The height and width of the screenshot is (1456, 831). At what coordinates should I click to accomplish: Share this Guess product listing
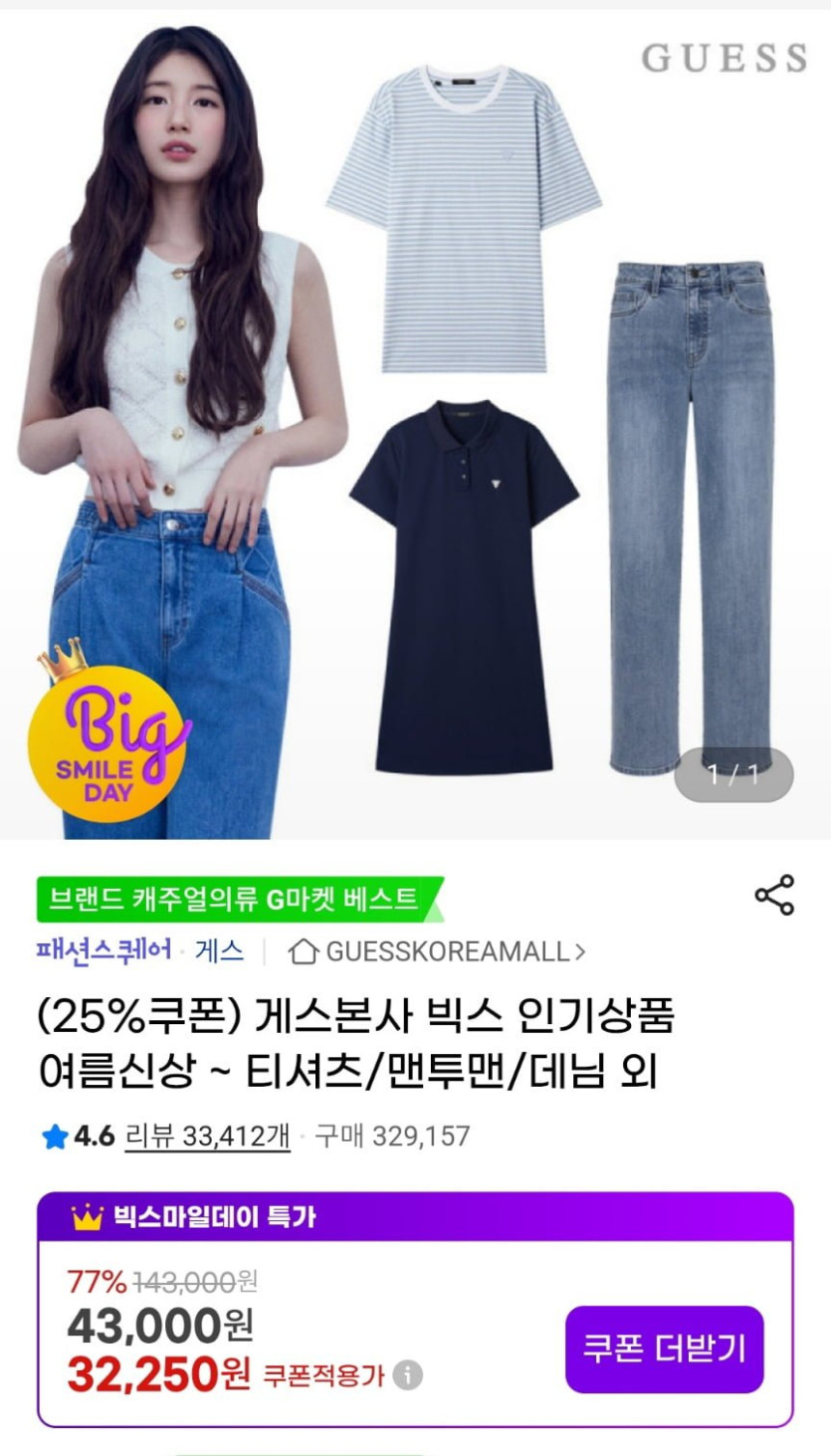(x=774, y=895)
